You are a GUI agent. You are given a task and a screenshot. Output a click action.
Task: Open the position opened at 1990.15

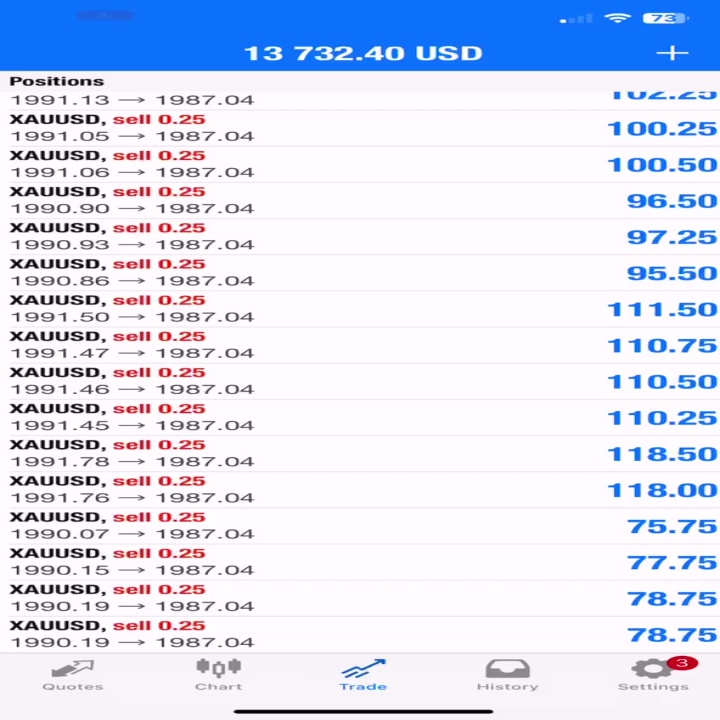[x=360, y=563]
